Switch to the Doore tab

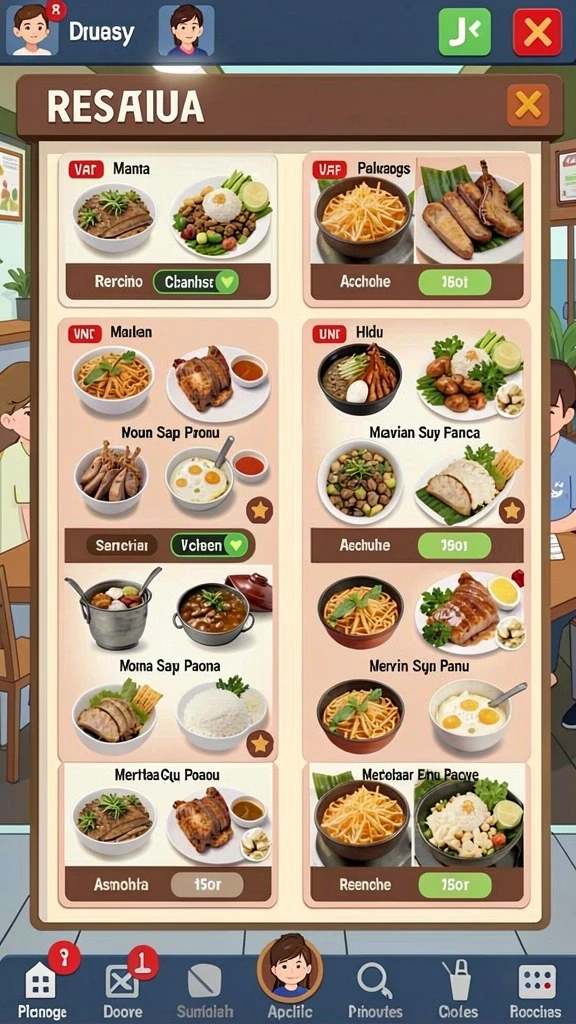[x=123, y=987]
